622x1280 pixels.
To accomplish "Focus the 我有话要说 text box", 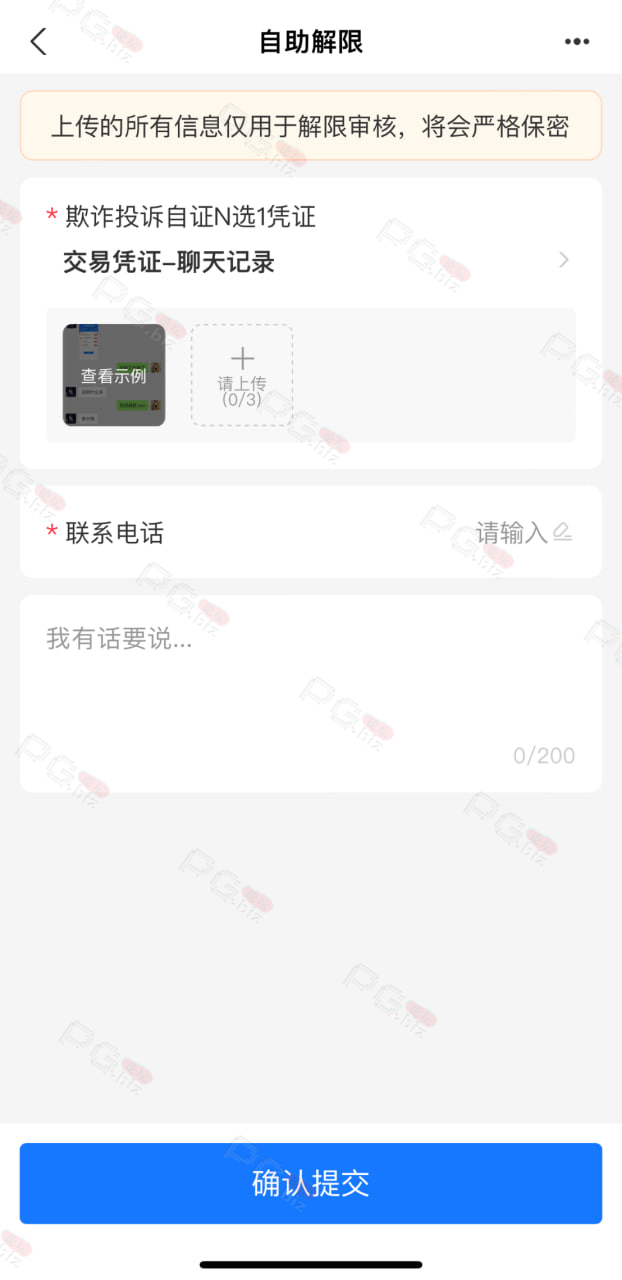I will (311, 694).
